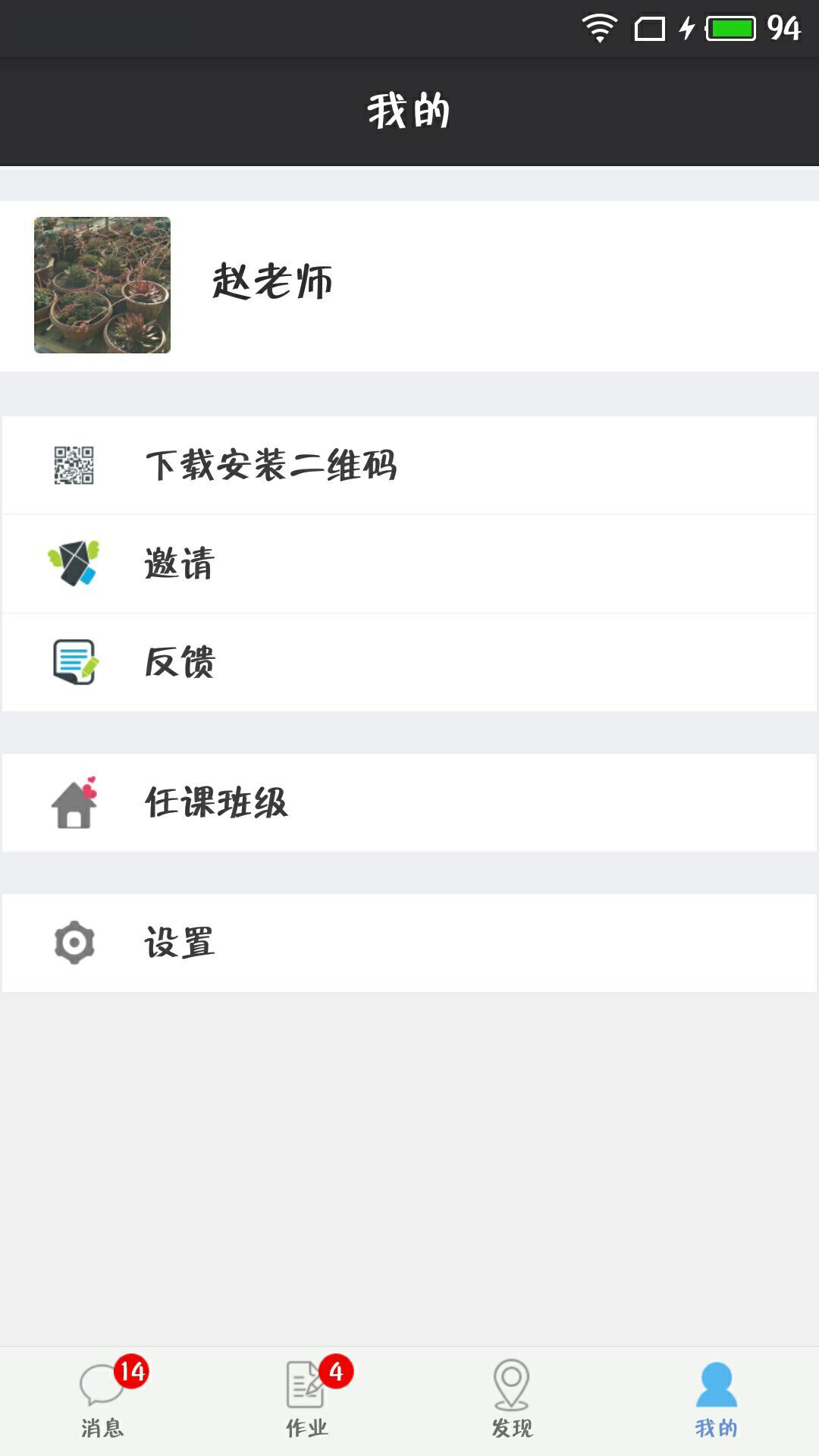
Task: Open 设置 settings
Action: [x=409, y=943]
